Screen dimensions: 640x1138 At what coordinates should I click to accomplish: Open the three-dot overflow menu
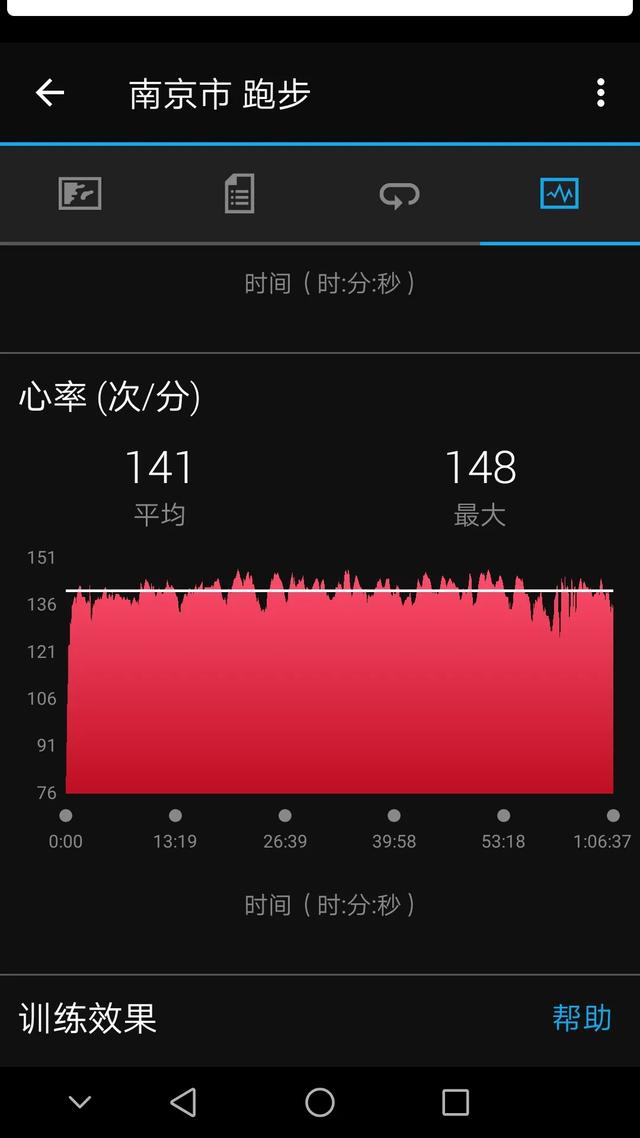pyautogui.click(x=600, y=93)
